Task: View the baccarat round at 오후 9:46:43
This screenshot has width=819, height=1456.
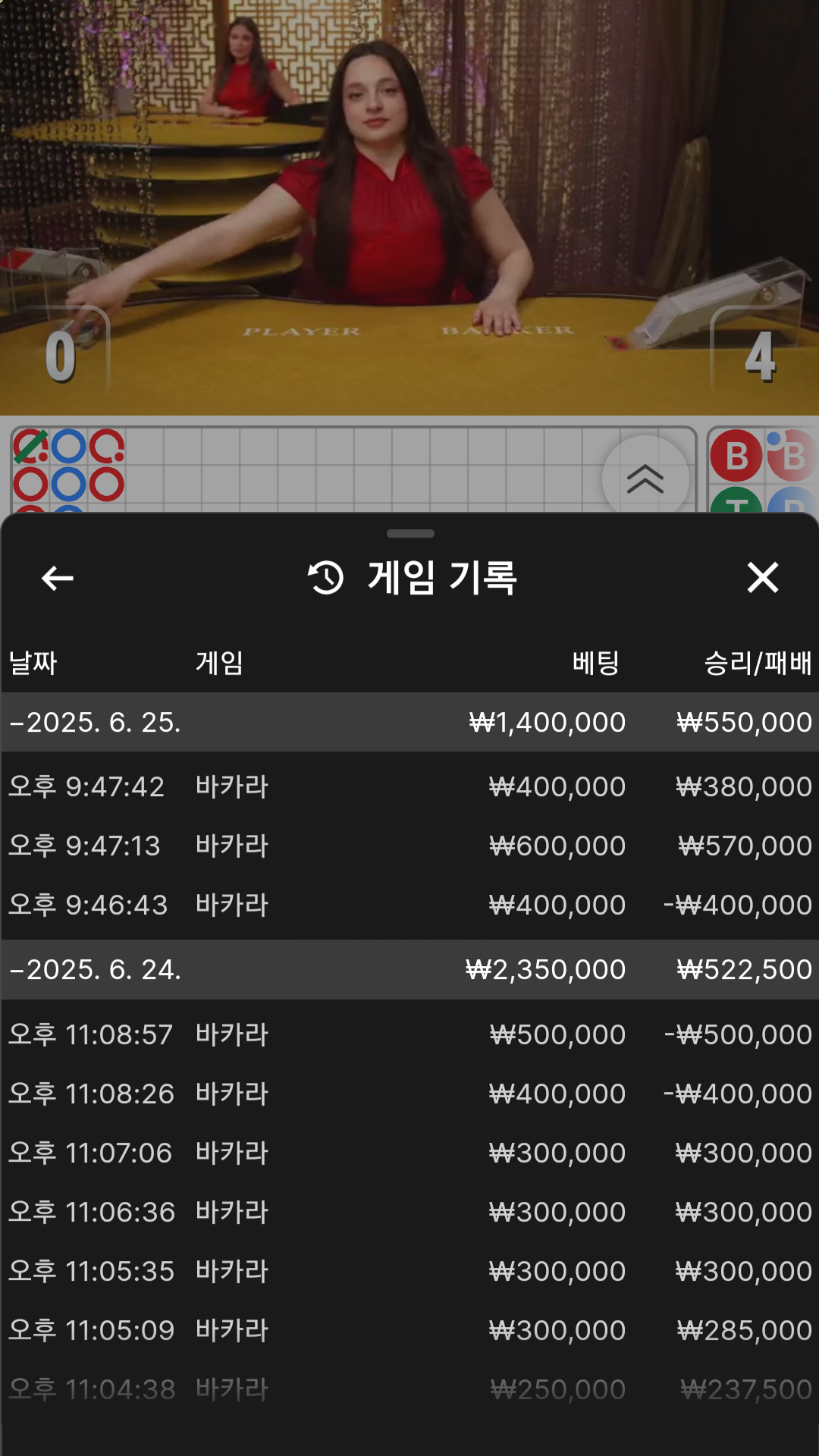Action: tap(409, 905)
